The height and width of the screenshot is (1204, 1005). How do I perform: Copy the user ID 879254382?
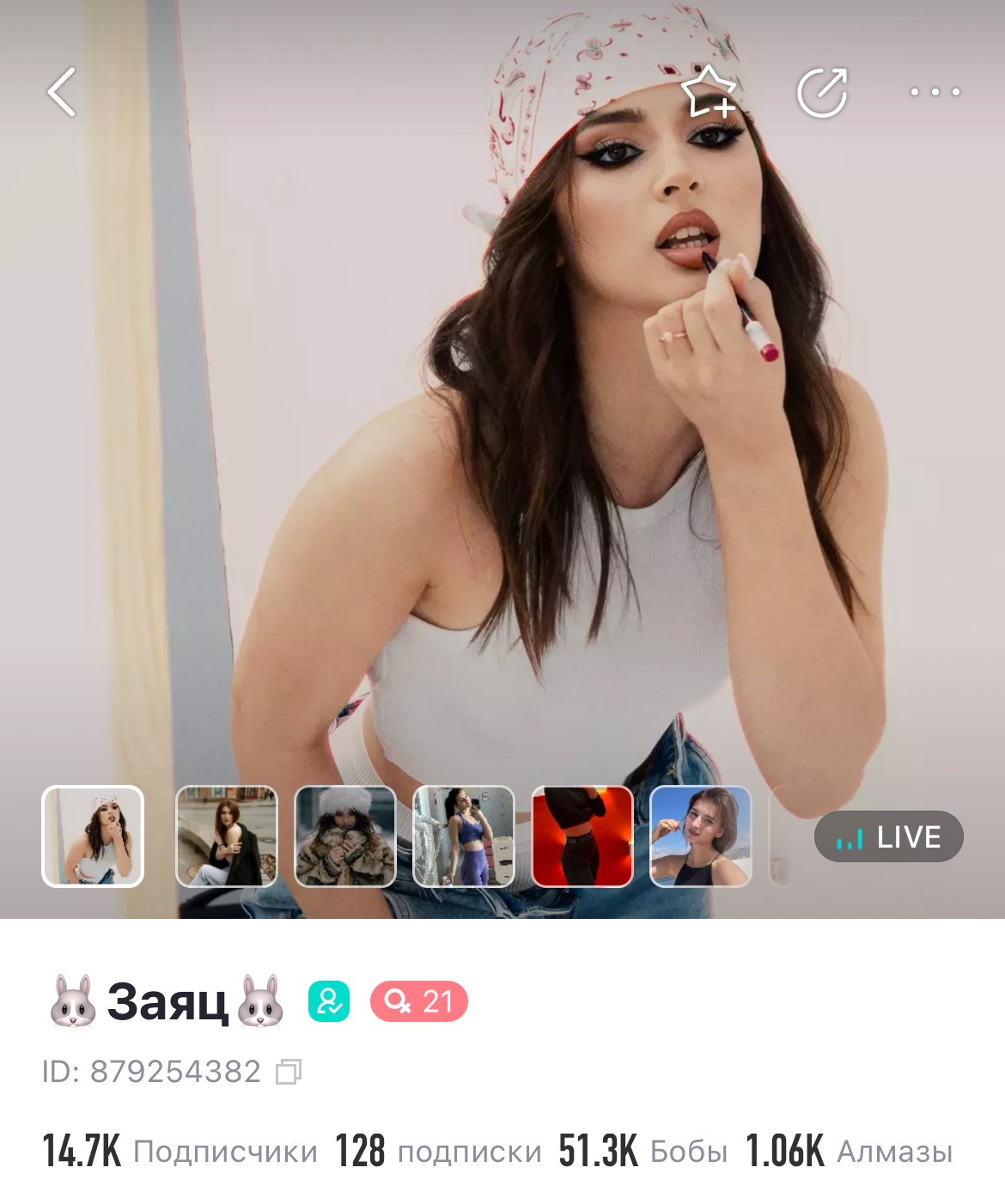pos(289,1072)
